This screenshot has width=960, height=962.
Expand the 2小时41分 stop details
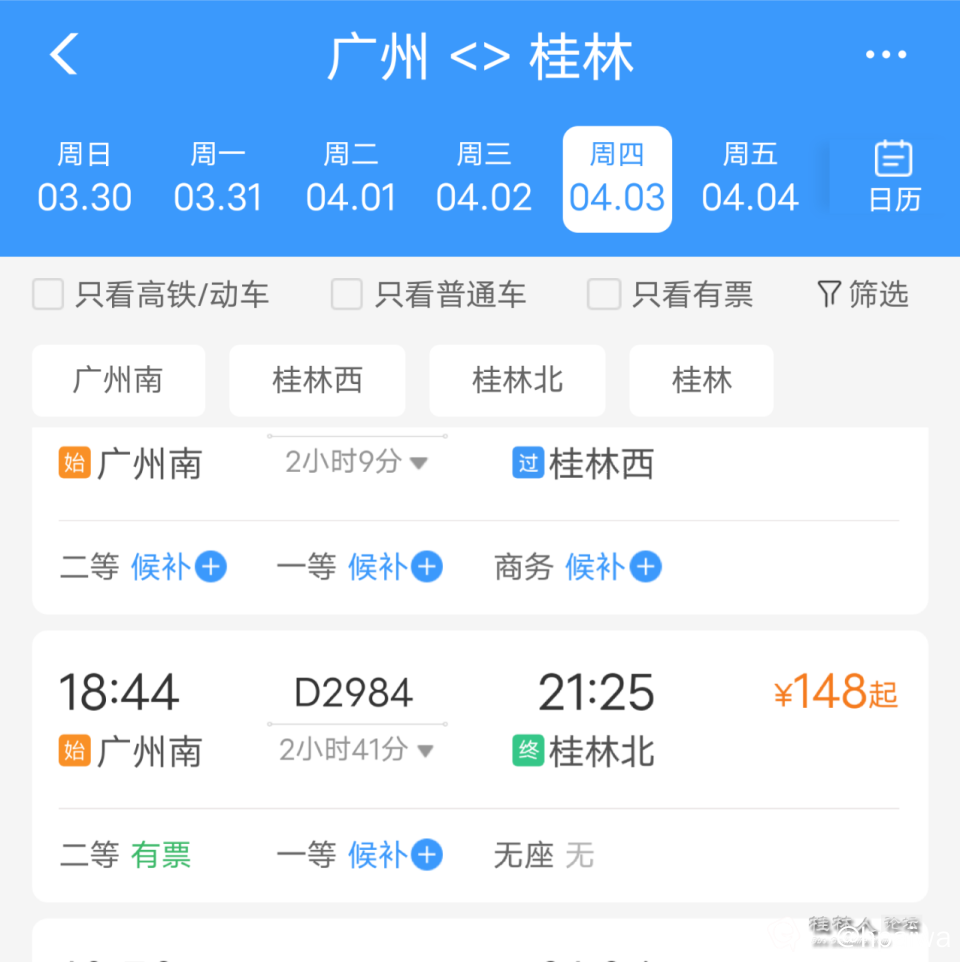click(x=356, y=750)
